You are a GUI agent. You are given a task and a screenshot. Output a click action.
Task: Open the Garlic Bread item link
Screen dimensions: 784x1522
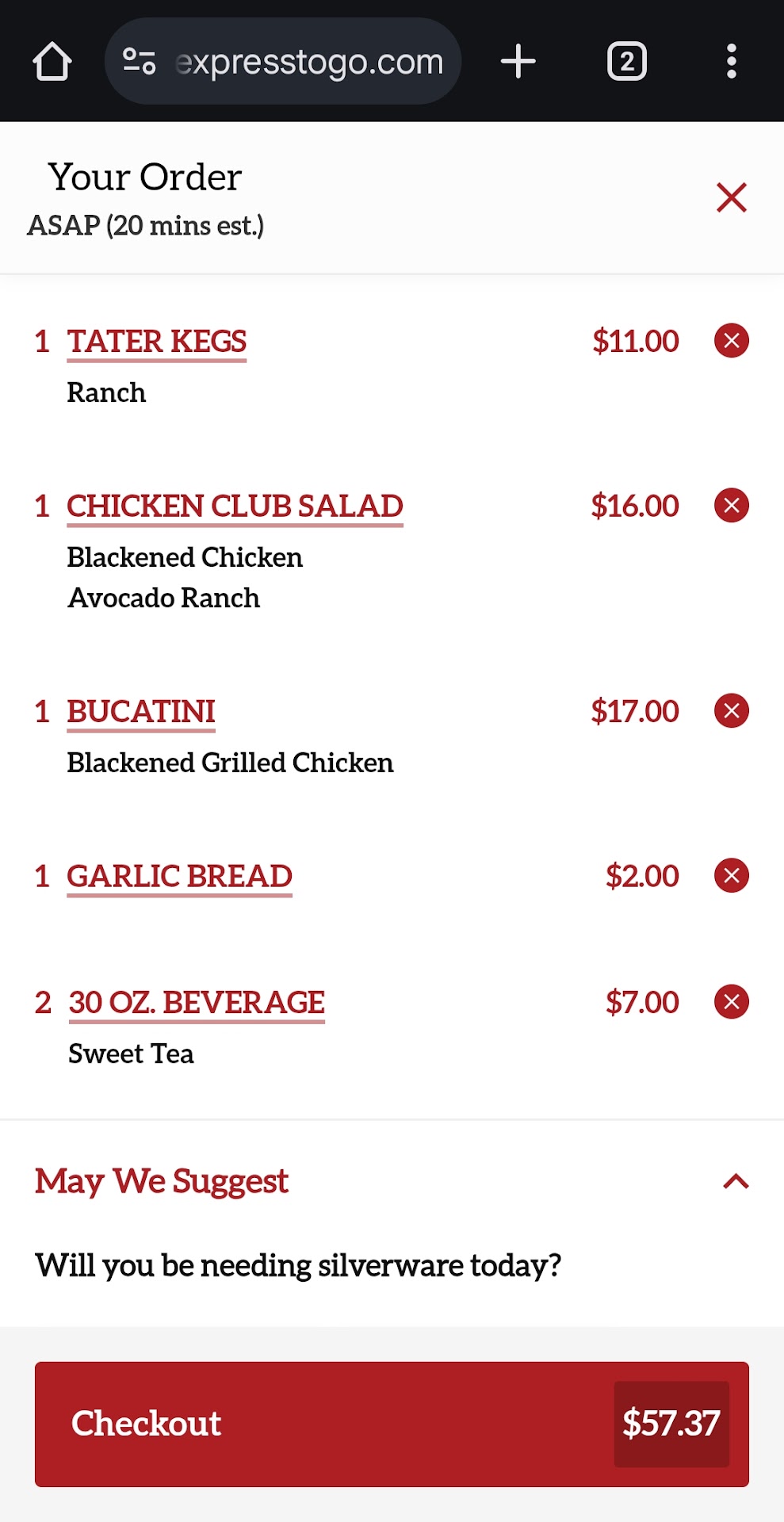[x=179, y=877]
